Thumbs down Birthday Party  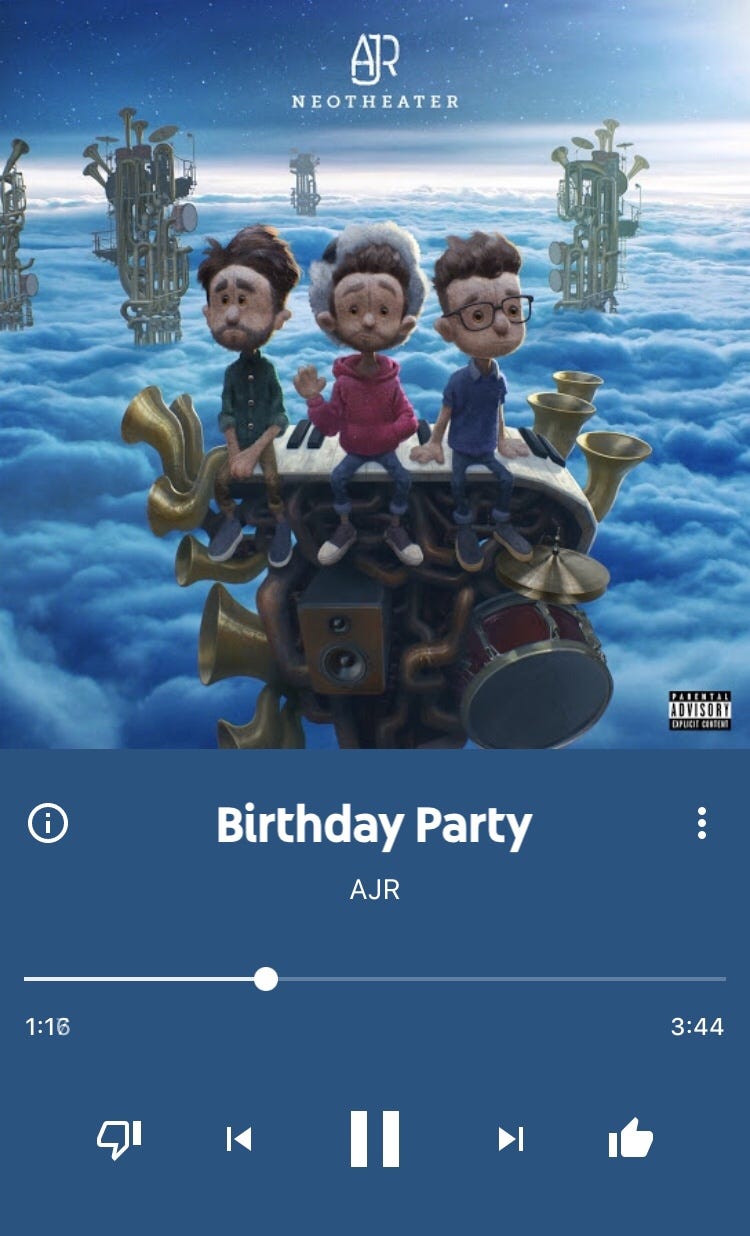(118, 1139)
